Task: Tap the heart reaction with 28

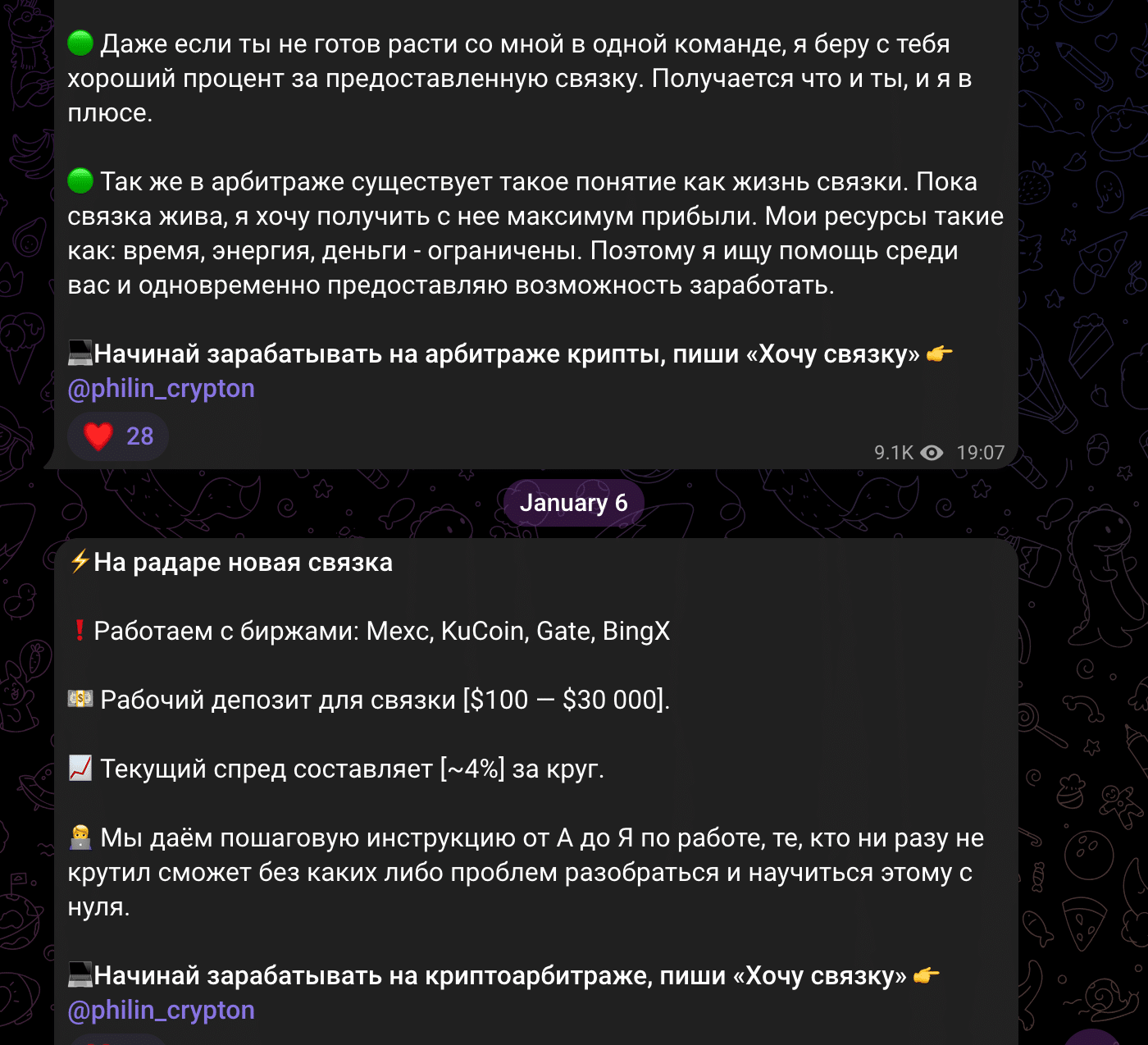Action: coord(118,436)
